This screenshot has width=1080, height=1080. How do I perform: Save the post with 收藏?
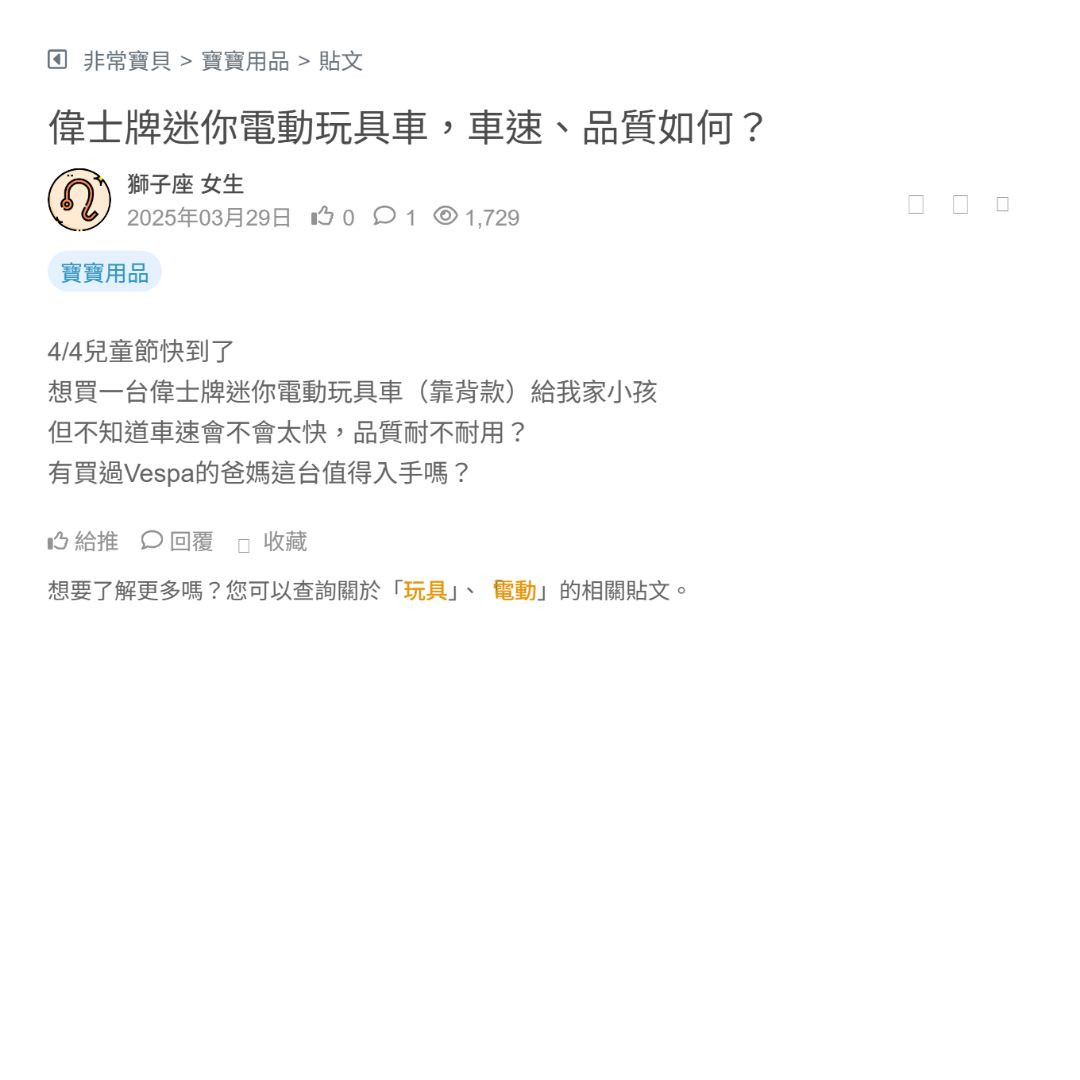[273, 542]
